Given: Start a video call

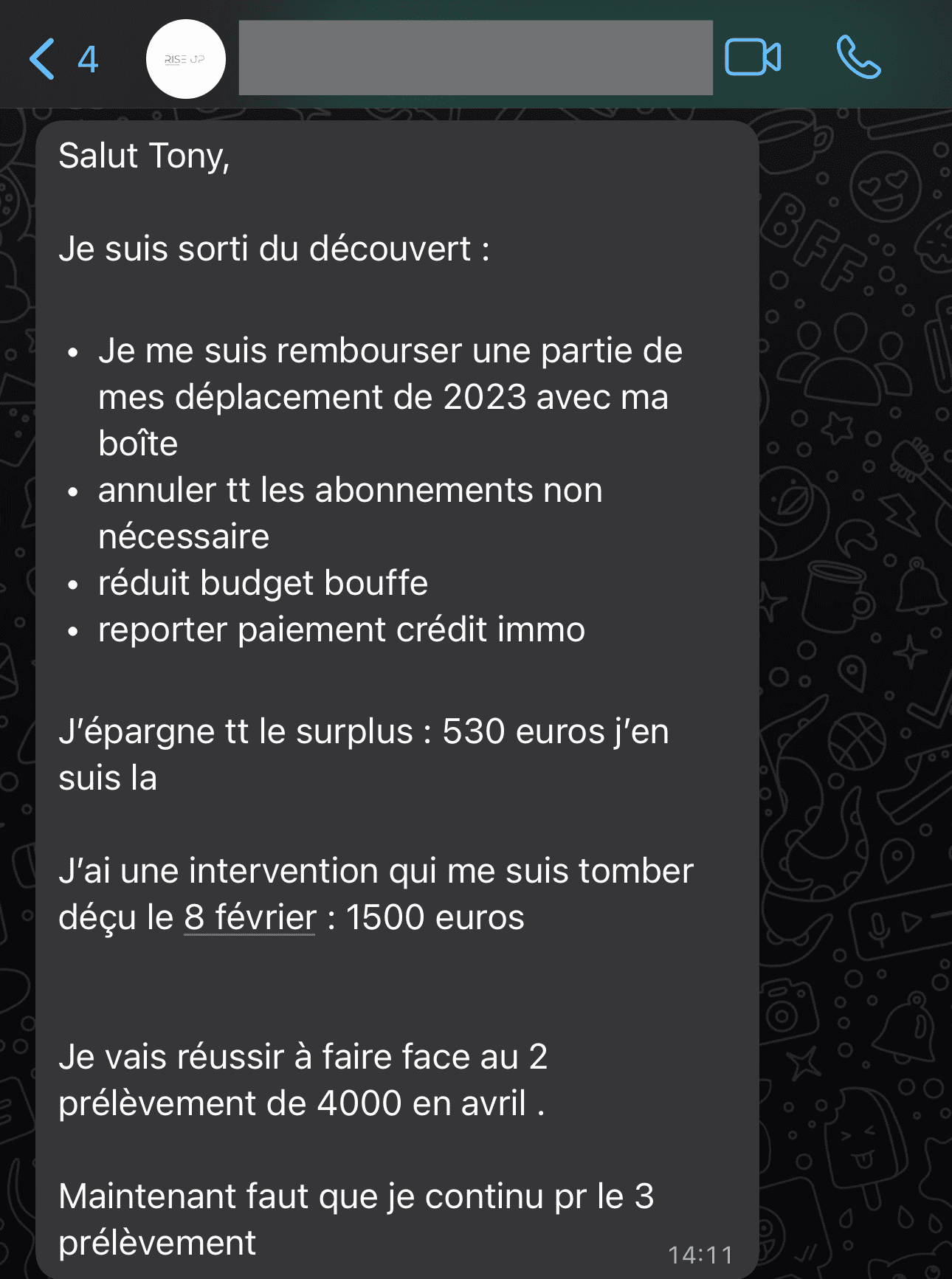Looking at the screenshot, I should point(753,58).
